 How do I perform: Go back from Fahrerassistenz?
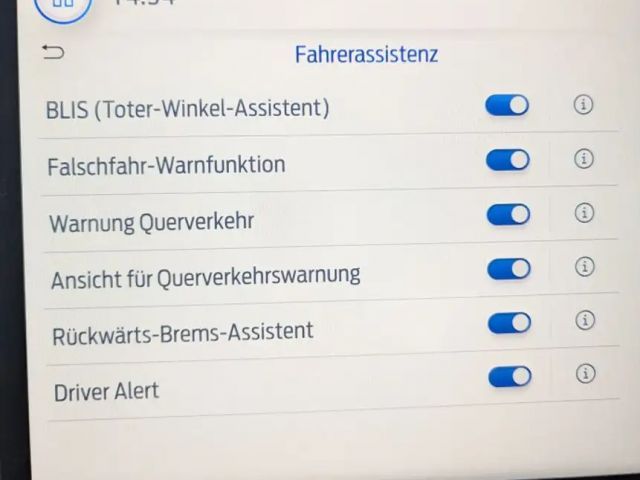point(52,52)
